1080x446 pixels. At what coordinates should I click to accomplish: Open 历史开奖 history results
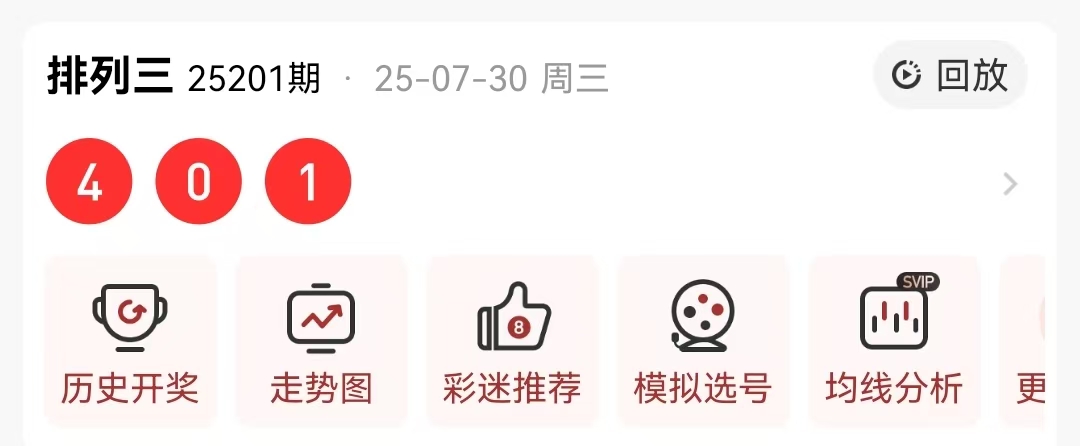point(130,342)
